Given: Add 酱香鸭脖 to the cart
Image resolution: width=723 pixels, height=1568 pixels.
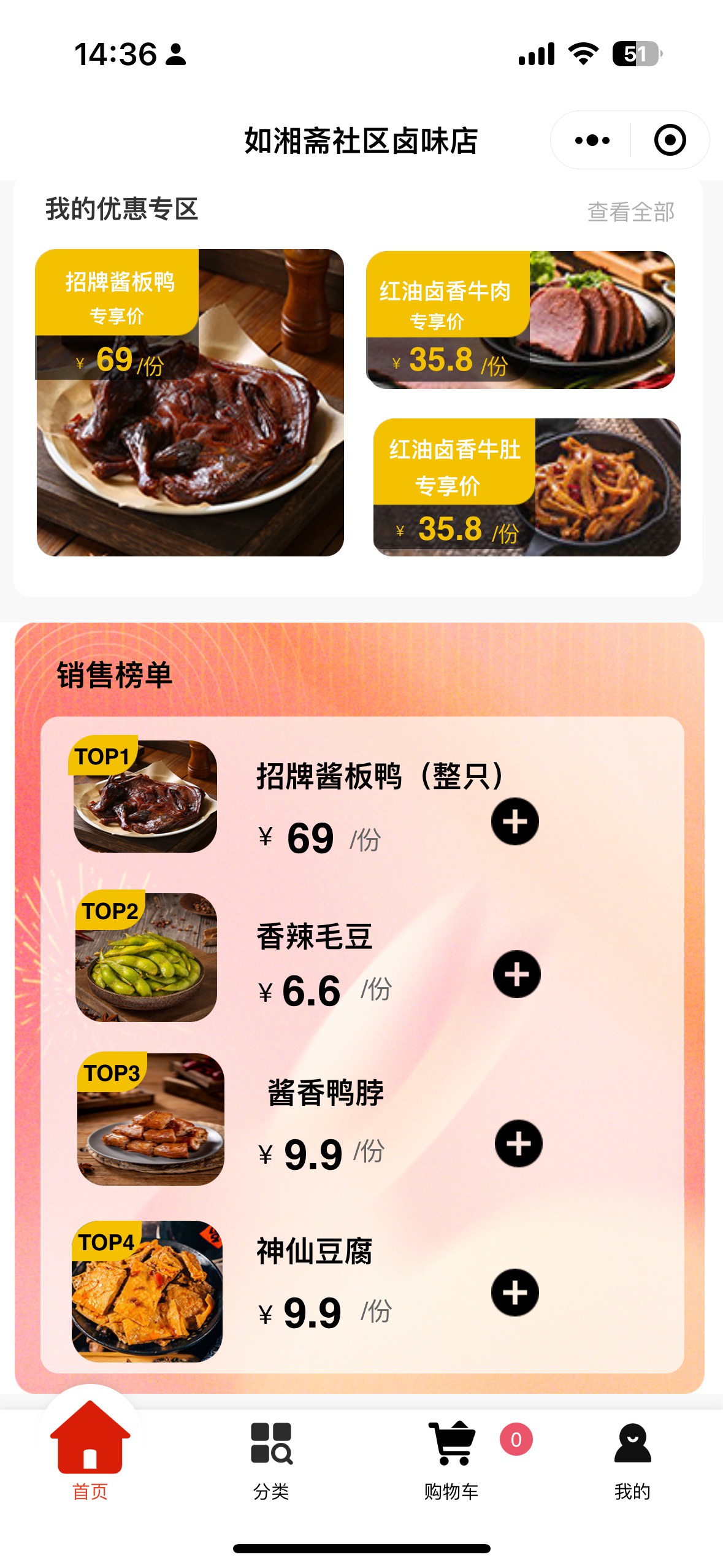Looking at the screenshot, I should (x=518, y=1143).
